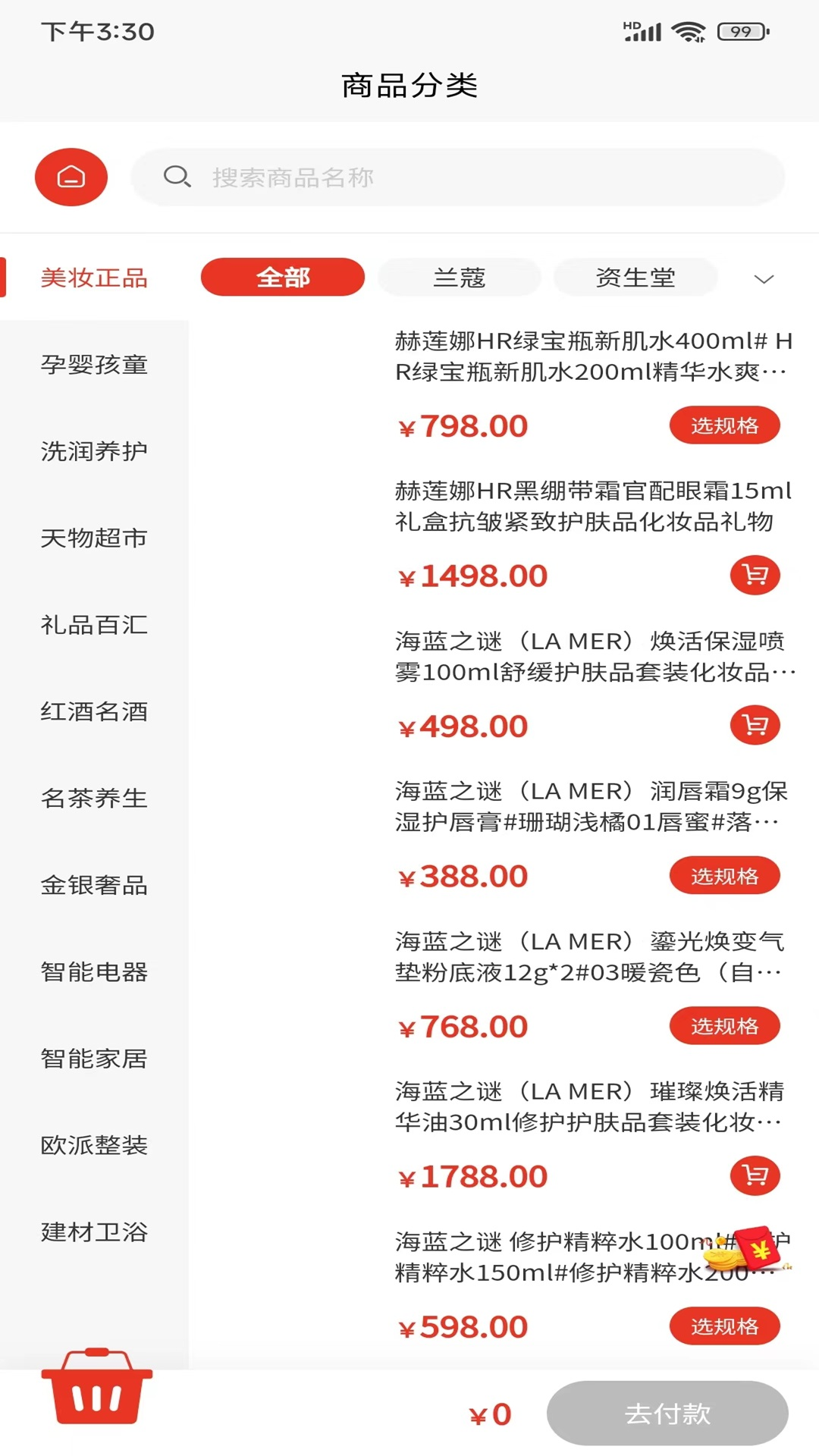
Task: Open the 建材卫浴 category
Action: click(94, 1232)
